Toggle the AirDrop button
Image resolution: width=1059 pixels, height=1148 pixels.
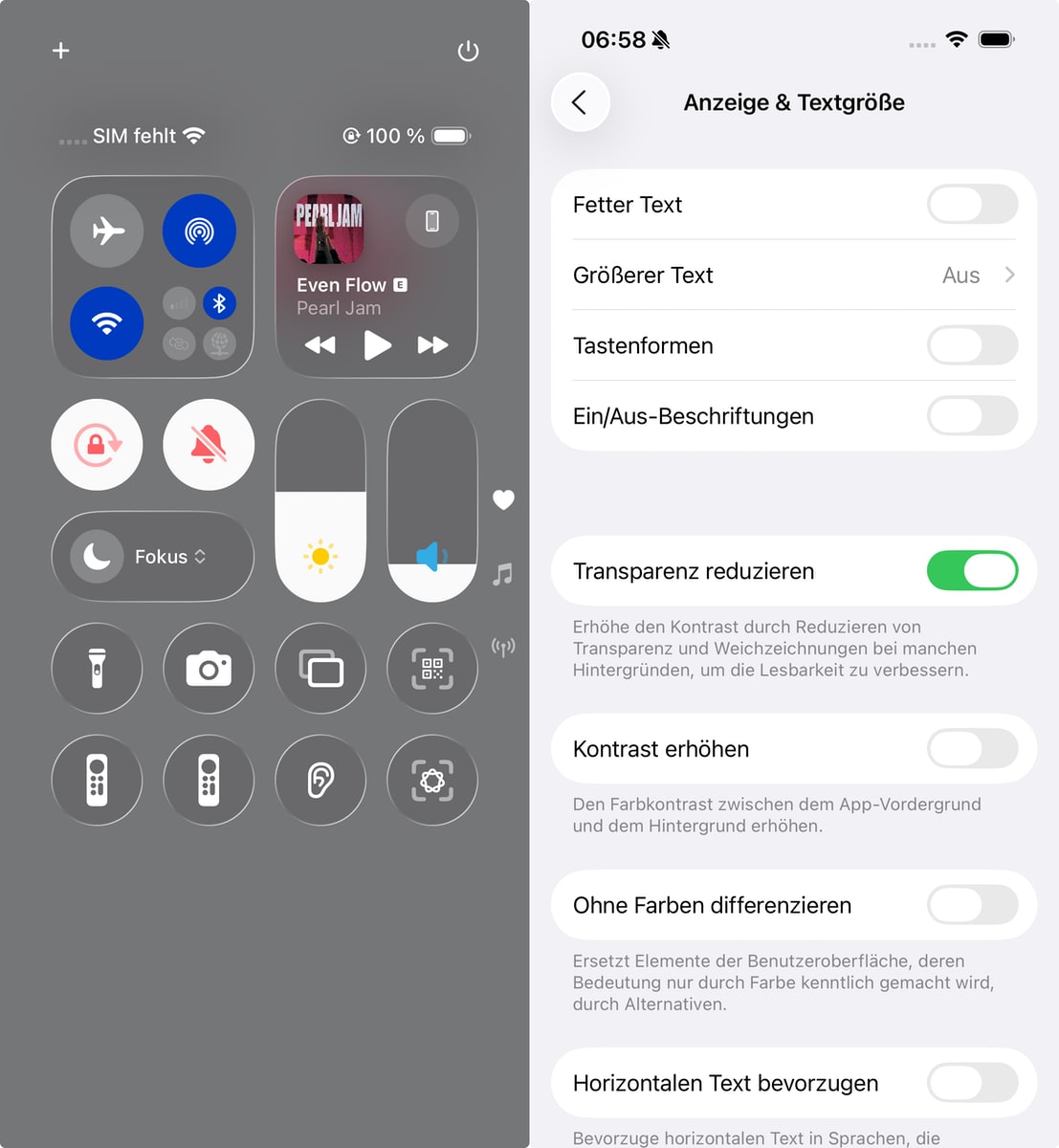click(x=199, y=231)
